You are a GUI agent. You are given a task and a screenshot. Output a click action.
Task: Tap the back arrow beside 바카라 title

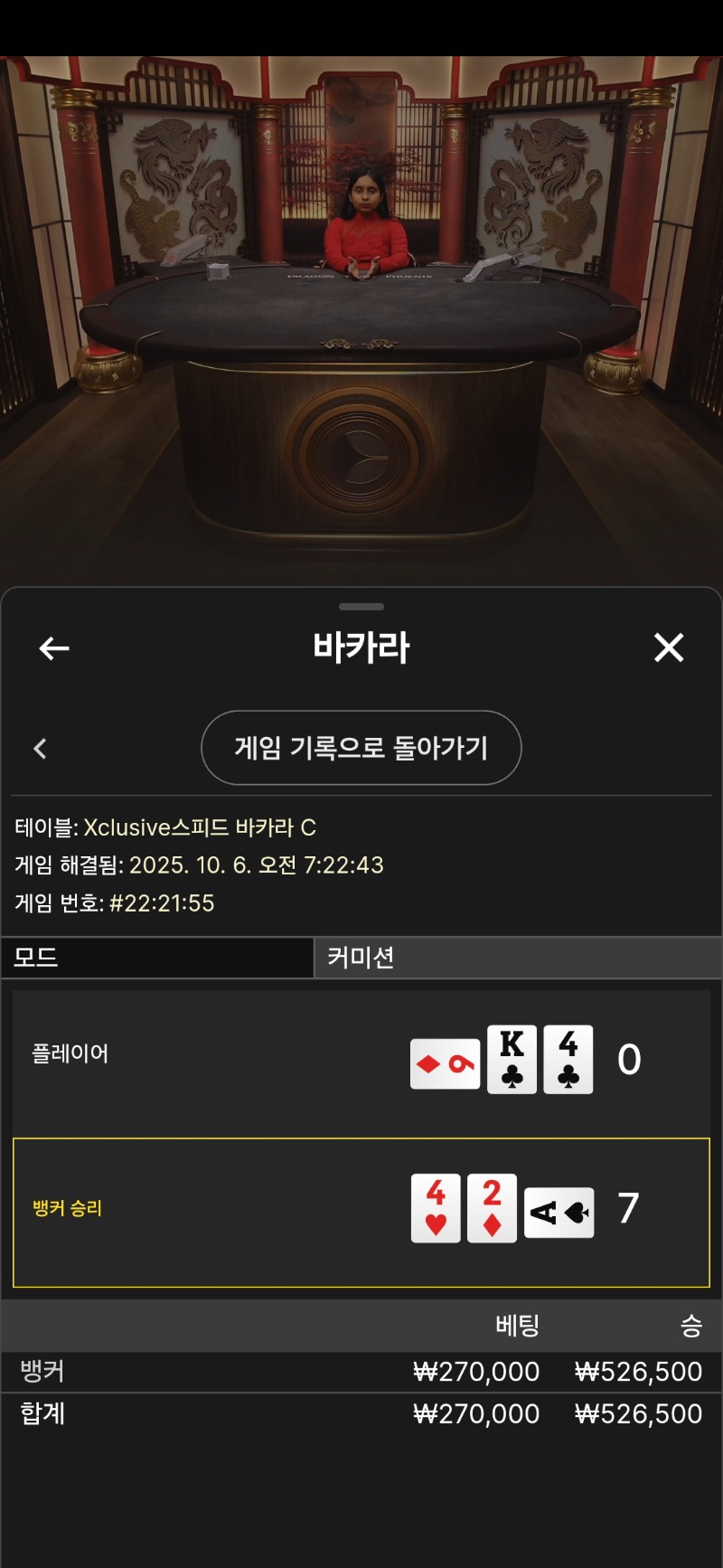click(54, 648)
